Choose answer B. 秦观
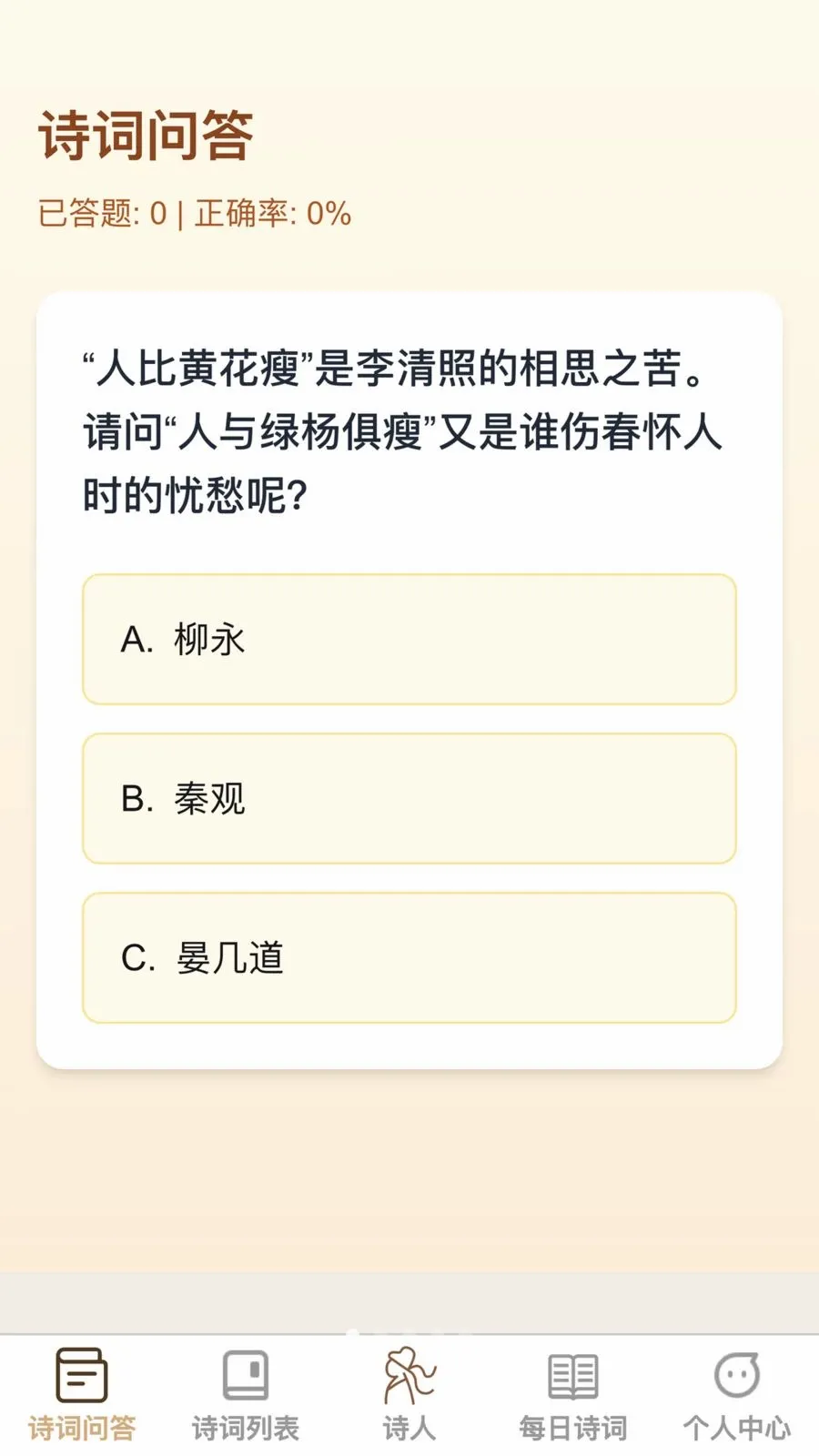Image resolution: width=819 pixels, height=1456 pixels. (409, 798)
